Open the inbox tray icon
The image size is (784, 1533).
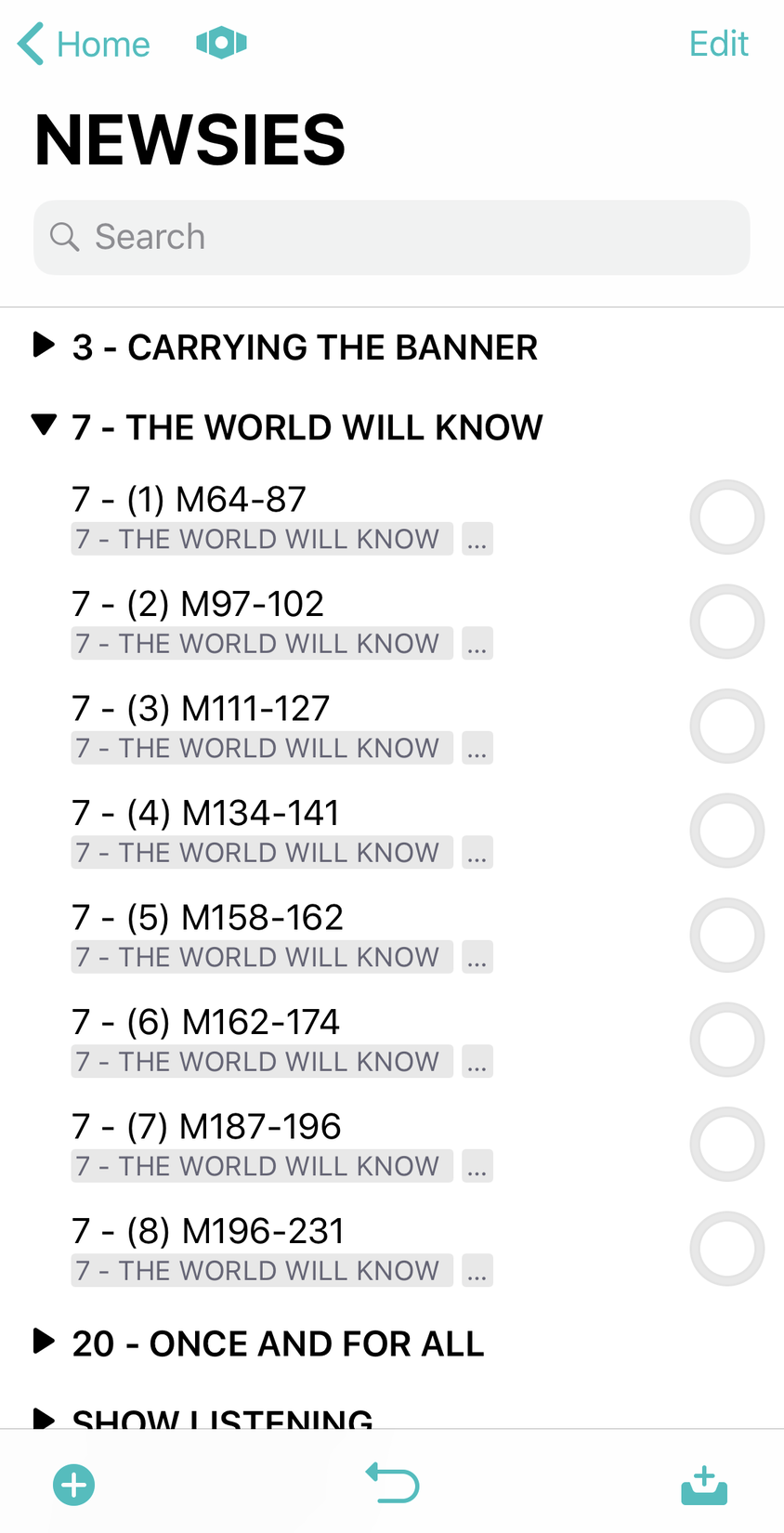[x=704, y=1486]
